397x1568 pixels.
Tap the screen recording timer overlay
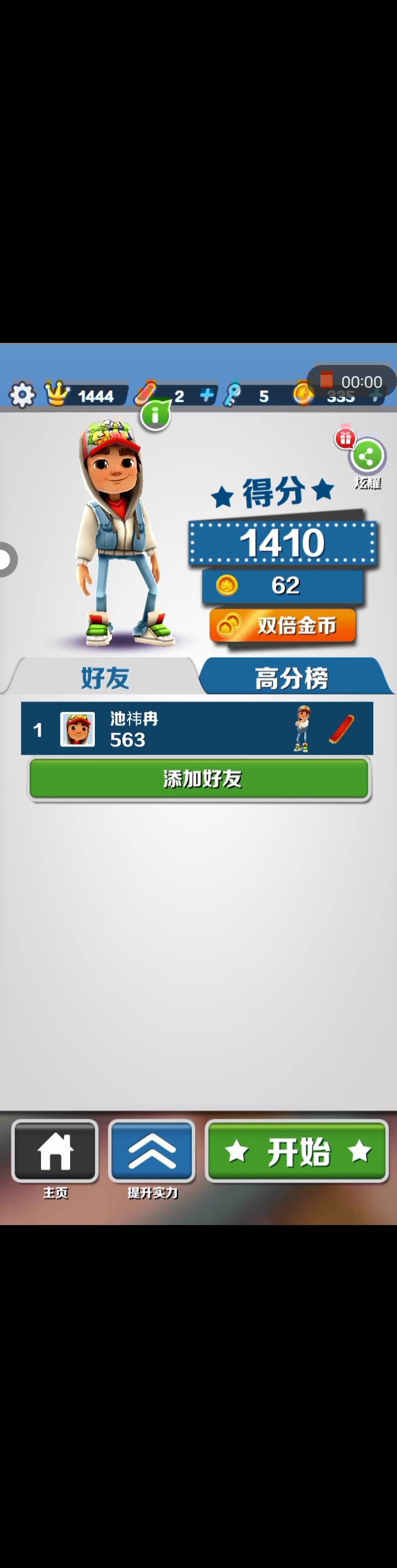coord(352,382)
